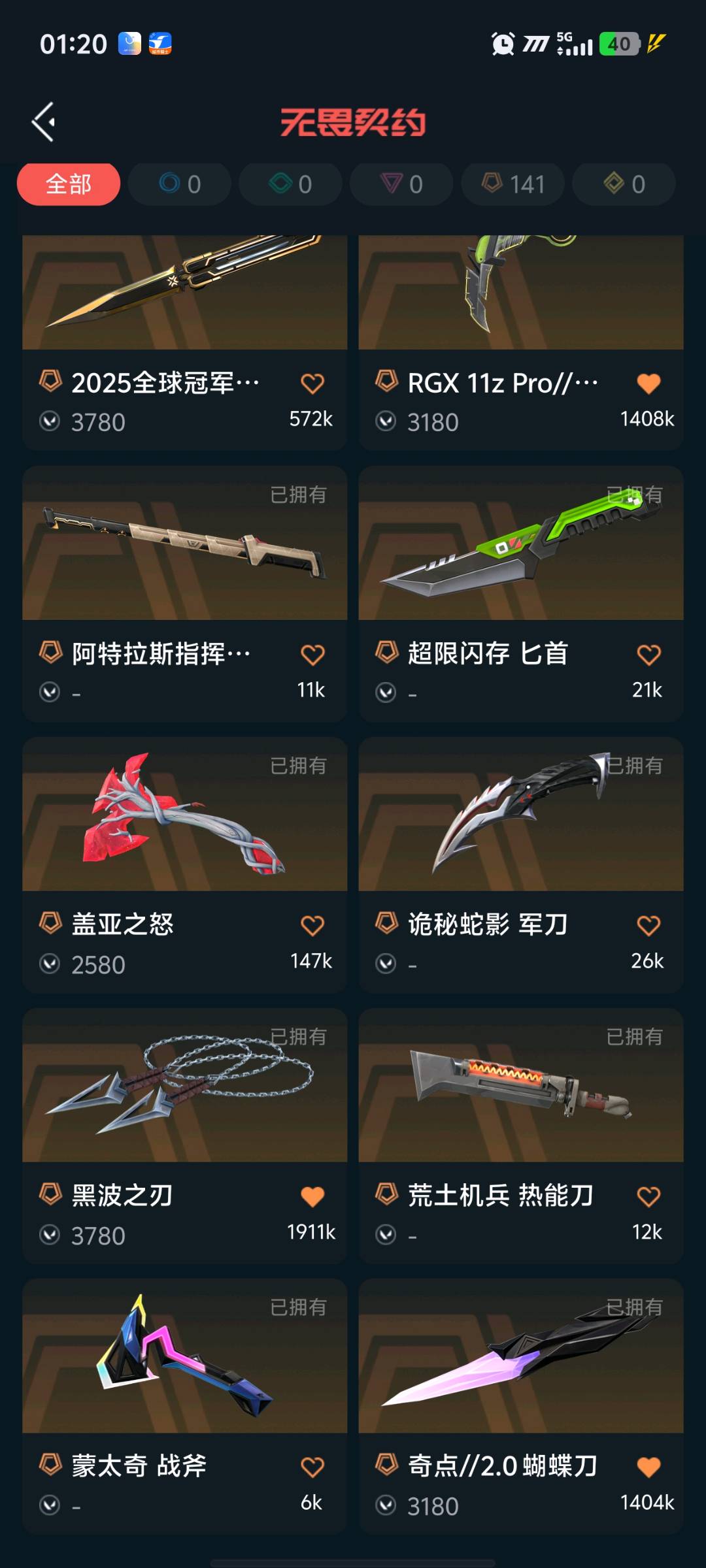
Task: Select the yellow diamond tier chip
Action: [x=624, y=184]
